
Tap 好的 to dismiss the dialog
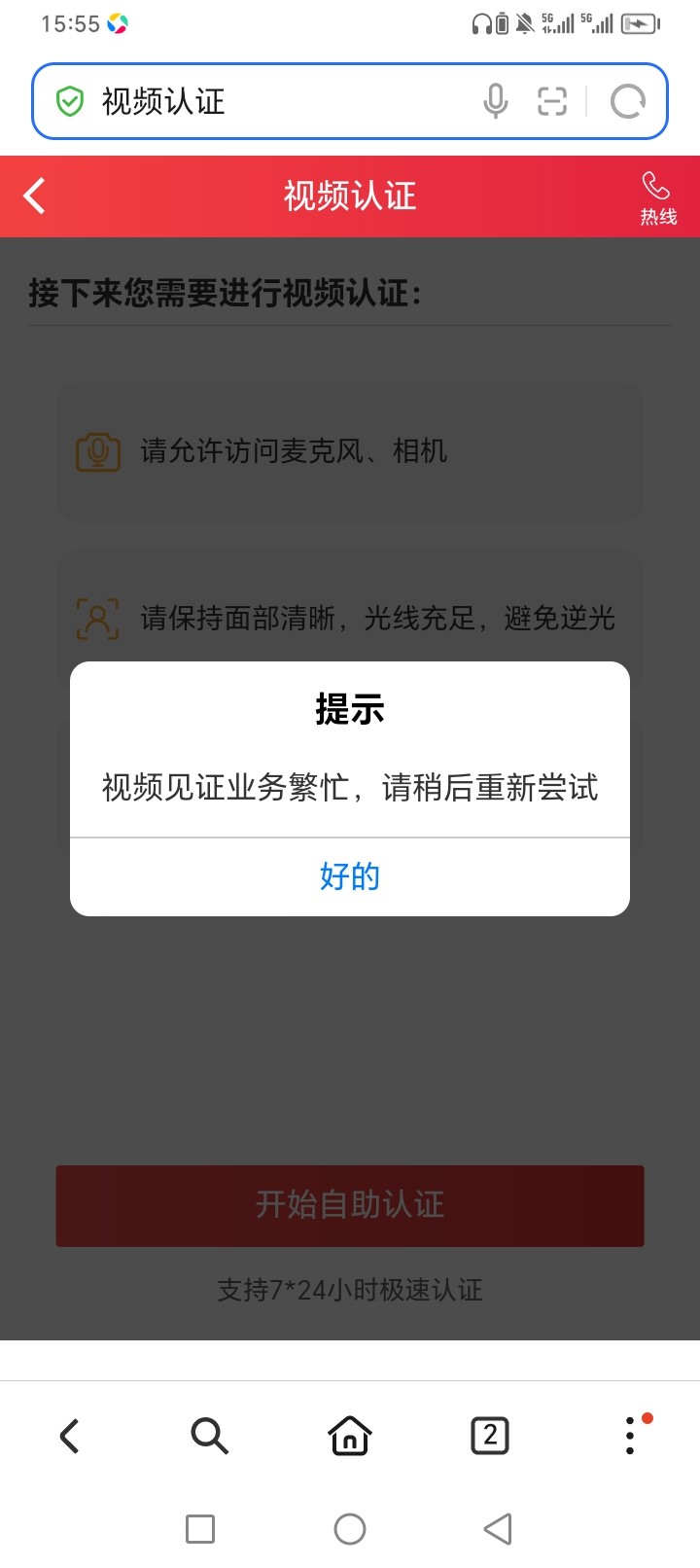[x=349, y=876]
